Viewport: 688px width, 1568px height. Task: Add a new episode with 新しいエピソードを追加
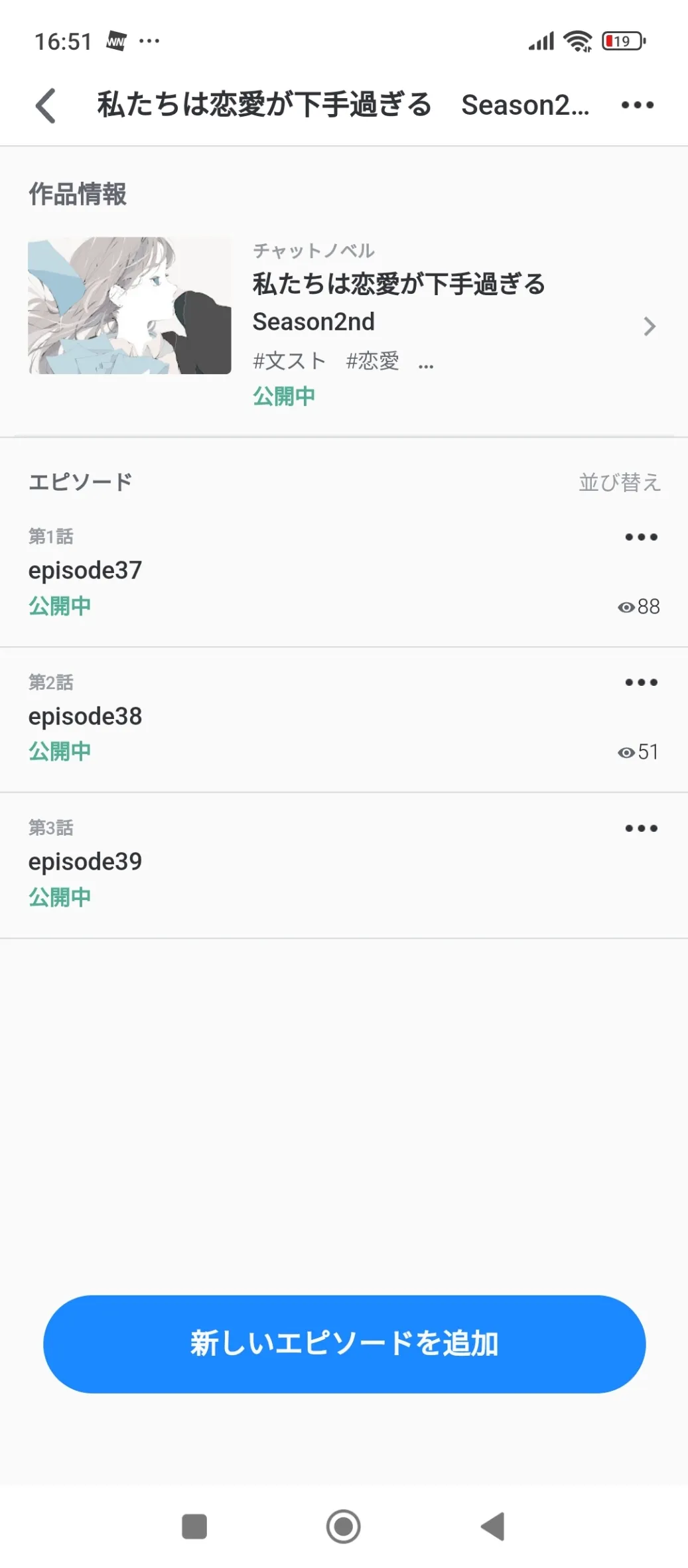(344, 1344)
